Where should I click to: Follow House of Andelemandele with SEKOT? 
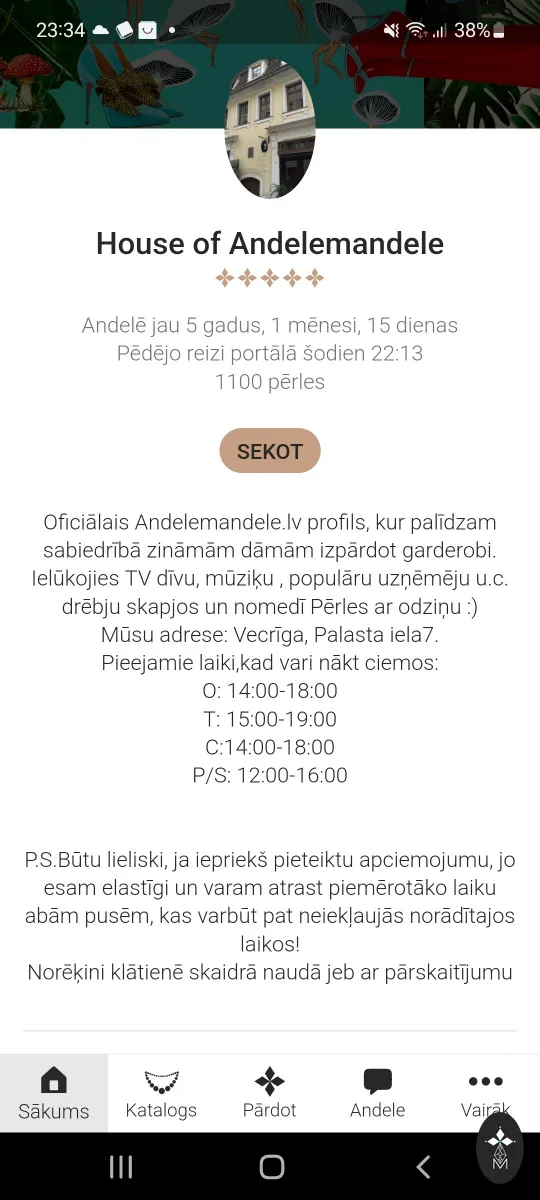click(x=270, y=451)
